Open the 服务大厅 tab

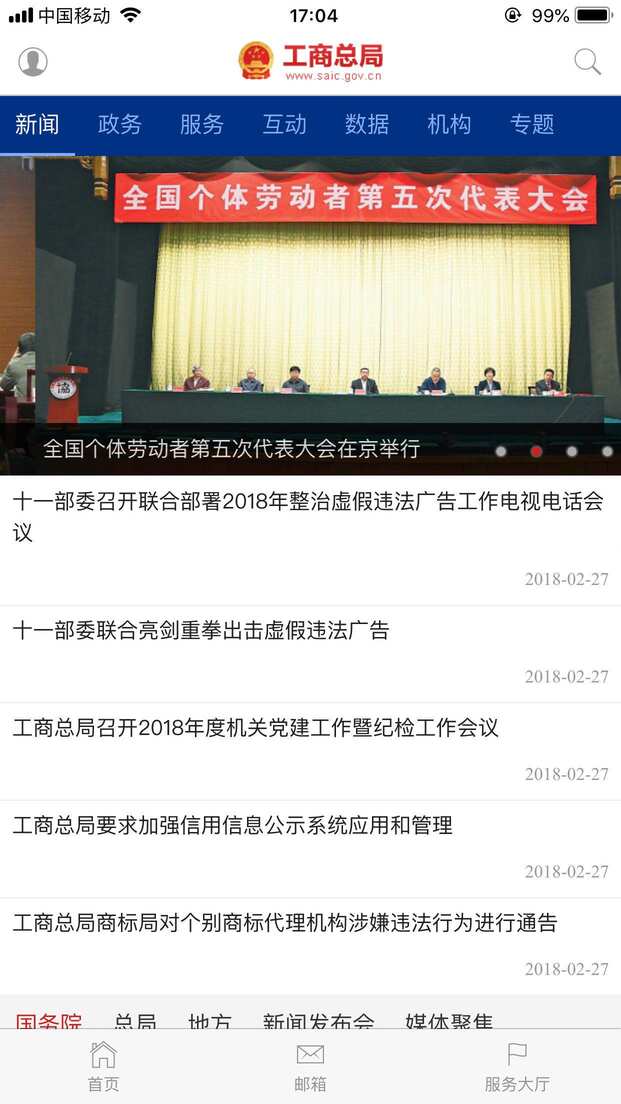(517, 1066)
